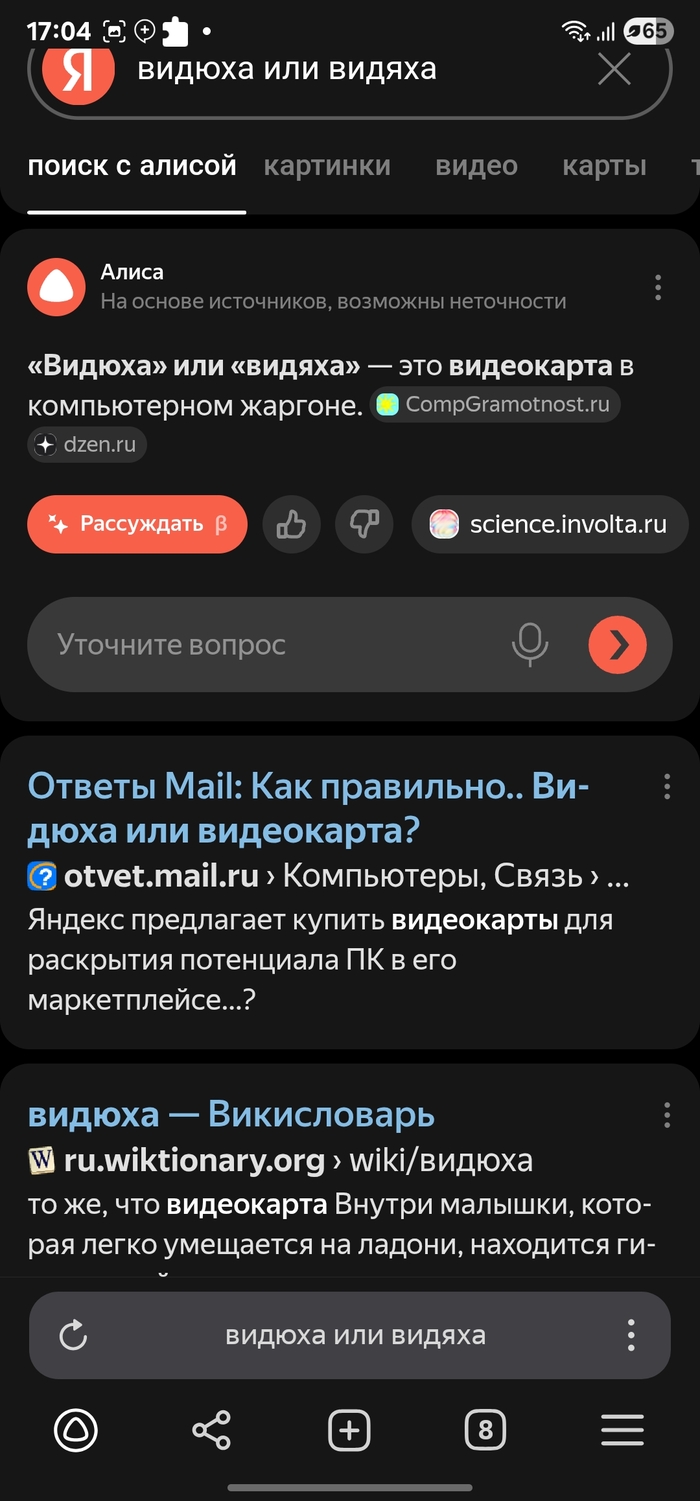
Task: Switch to the картинки tab
Action: pyautogui.click(x=327, y=166)
